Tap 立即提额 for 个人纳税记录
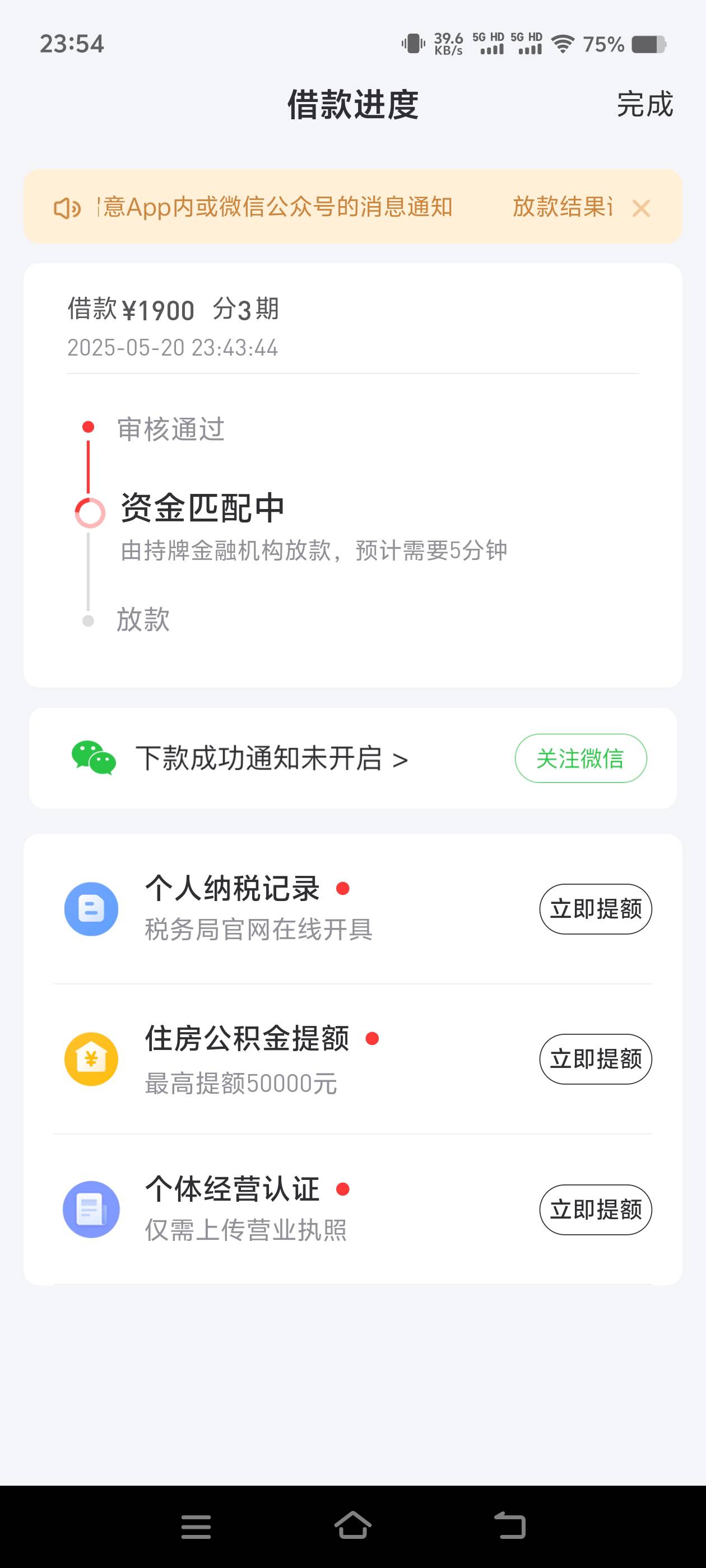 [x=595, y=909]
